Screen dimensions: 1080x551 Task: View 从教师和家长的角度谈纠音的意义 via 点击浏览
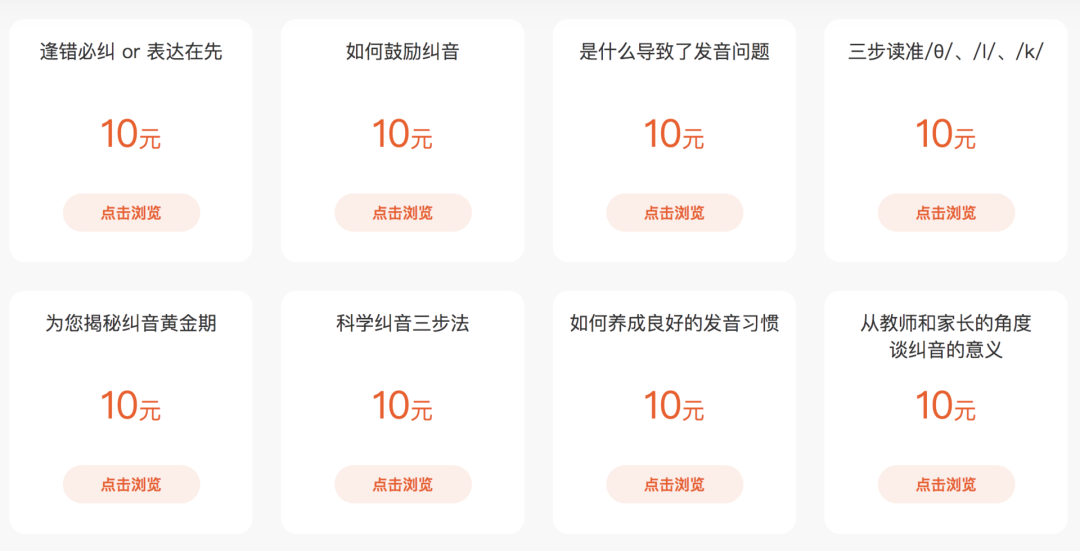(x=946, y=485)
